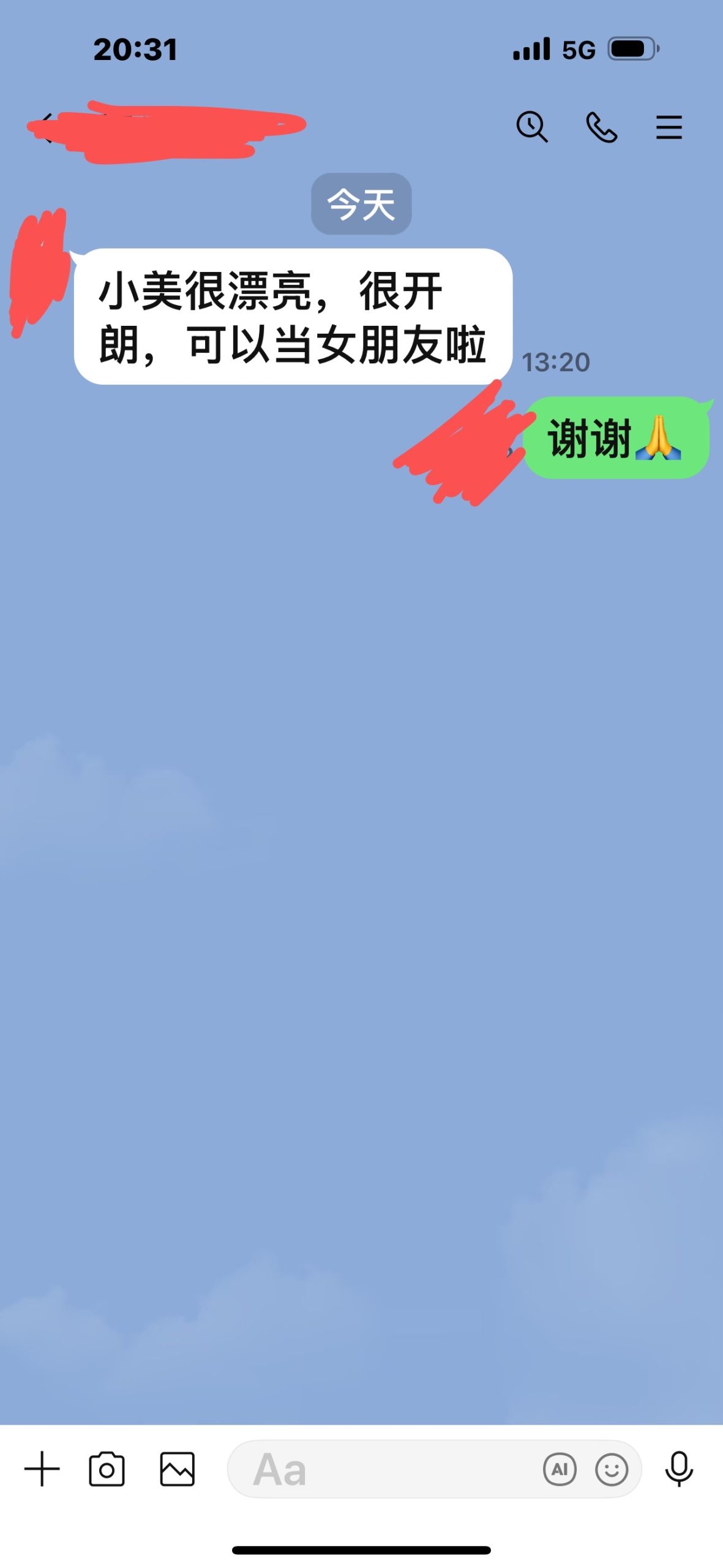
Task: Search within this chat
Action: (531, 127)
